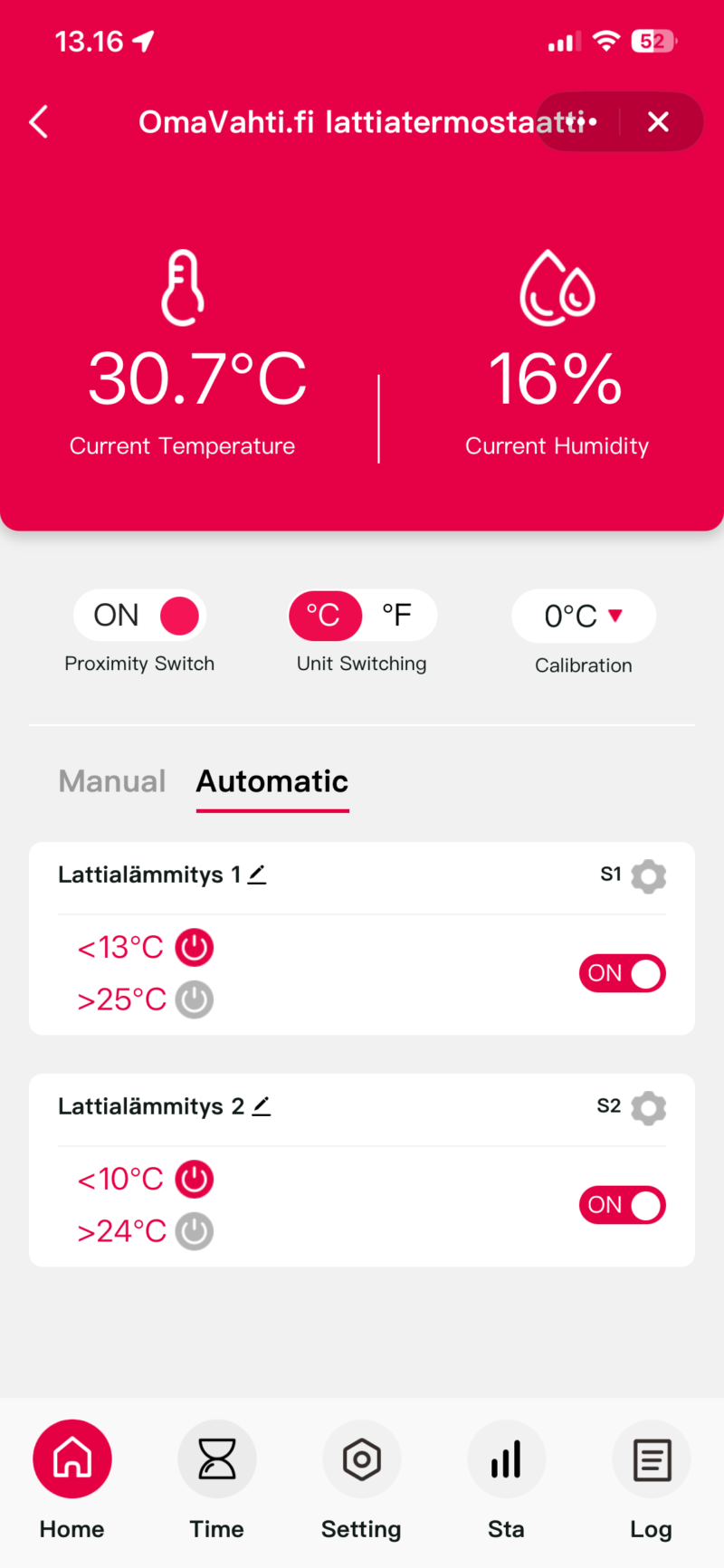This screenshot has height=1568, width=724.
Task: Rename Lattialämmitys 2 with pencil icon
Action: [x=262, y=1106]
